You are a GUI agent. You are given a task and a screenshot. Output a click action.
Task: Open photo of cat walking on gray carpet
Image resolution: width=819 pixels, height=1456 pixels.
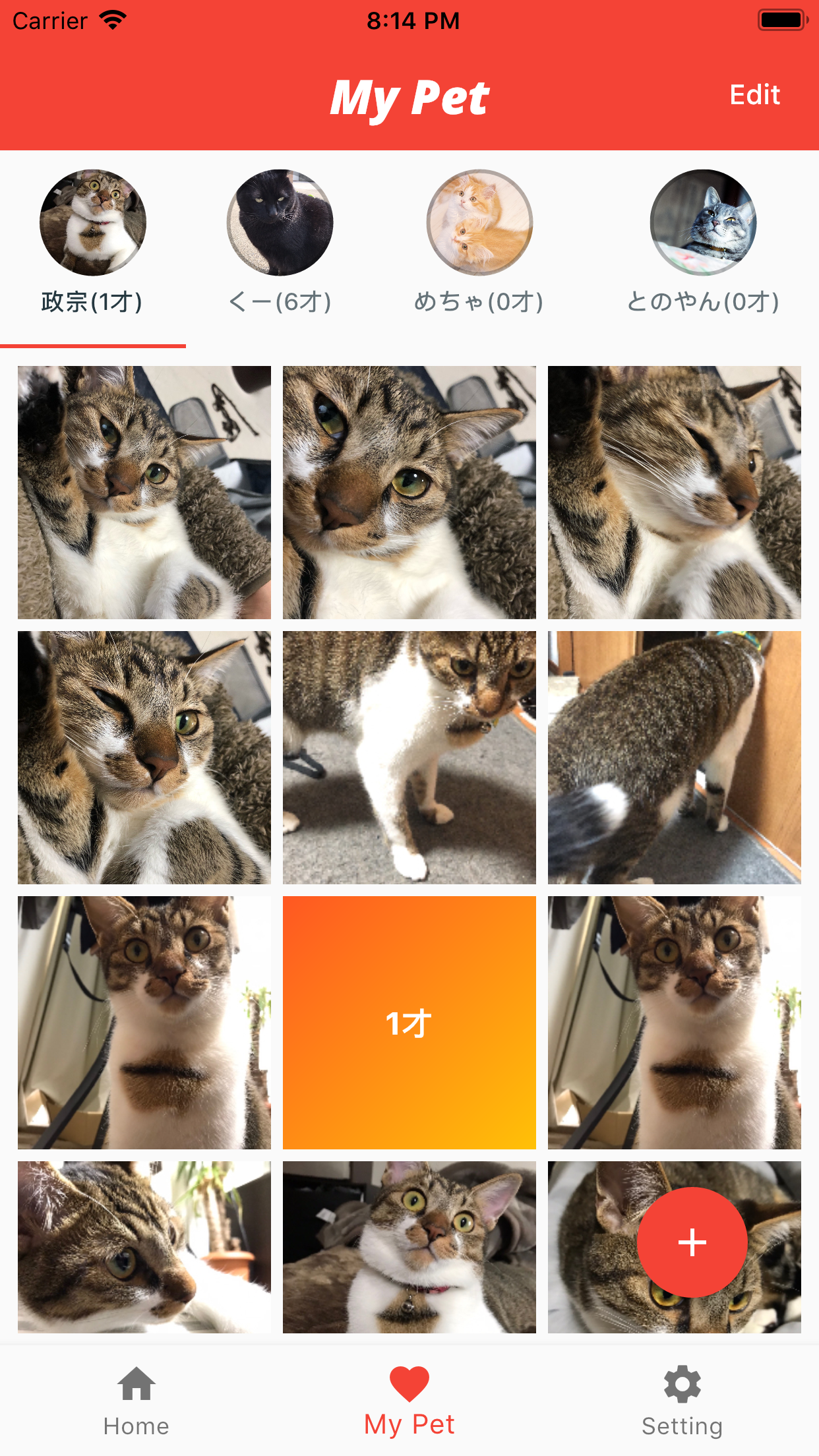pyautogui.click(x=409, y=757)
